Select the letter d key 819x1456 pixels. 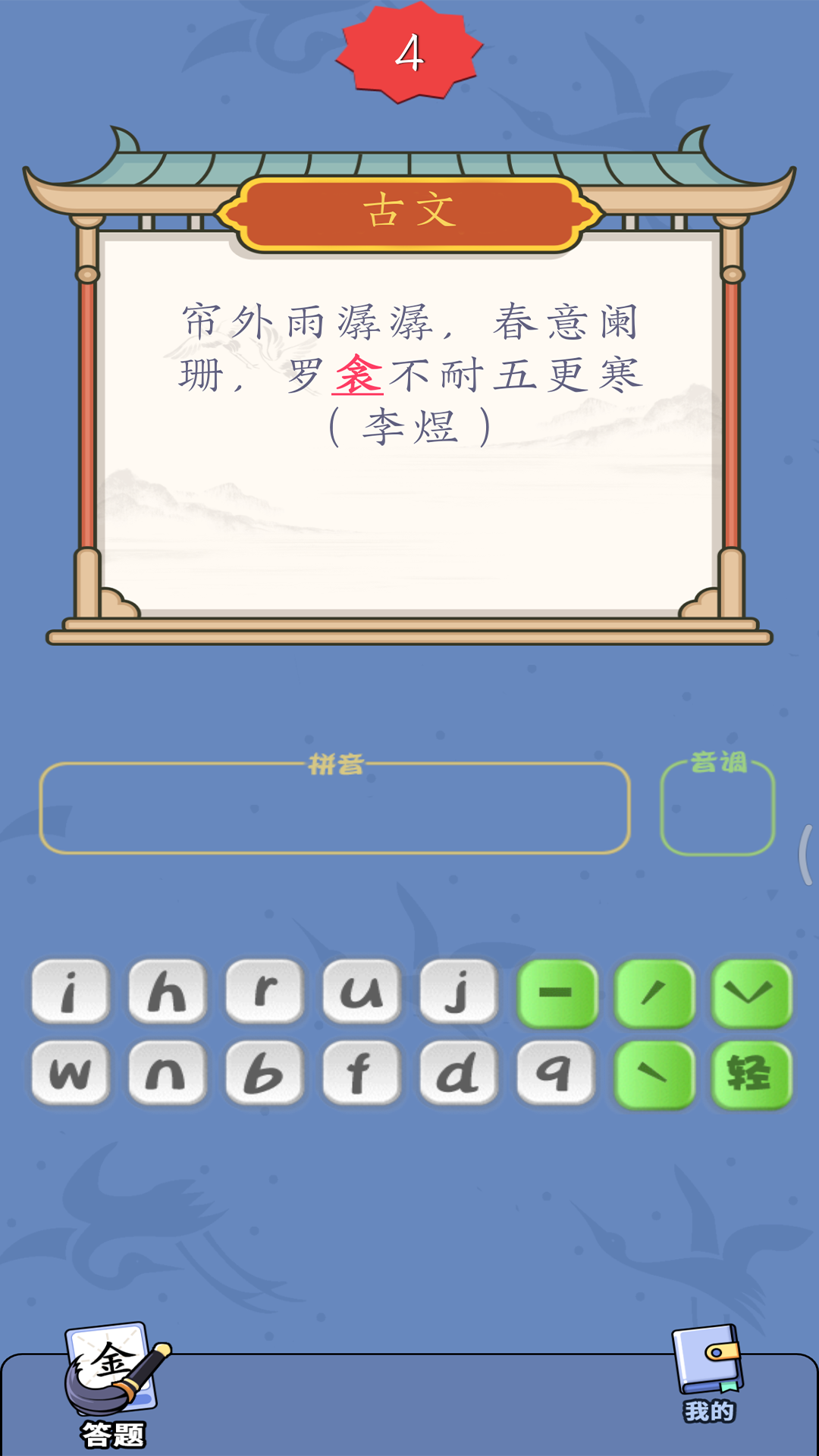(x=459, y=1072)
